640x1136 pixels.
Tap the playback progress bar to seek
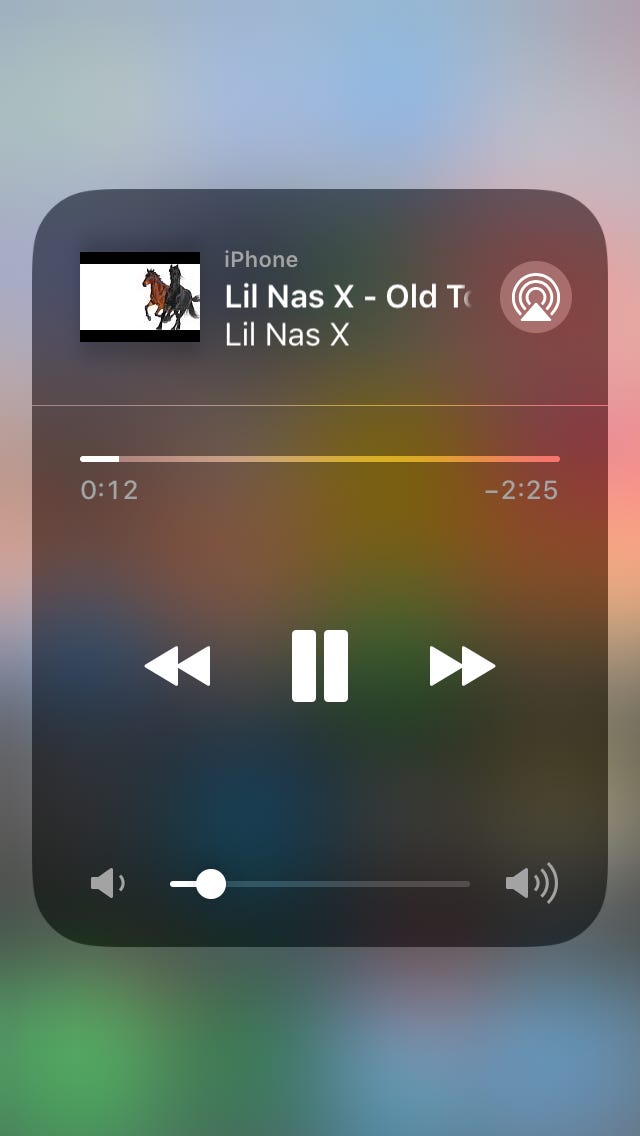click(x=320, y=459)
